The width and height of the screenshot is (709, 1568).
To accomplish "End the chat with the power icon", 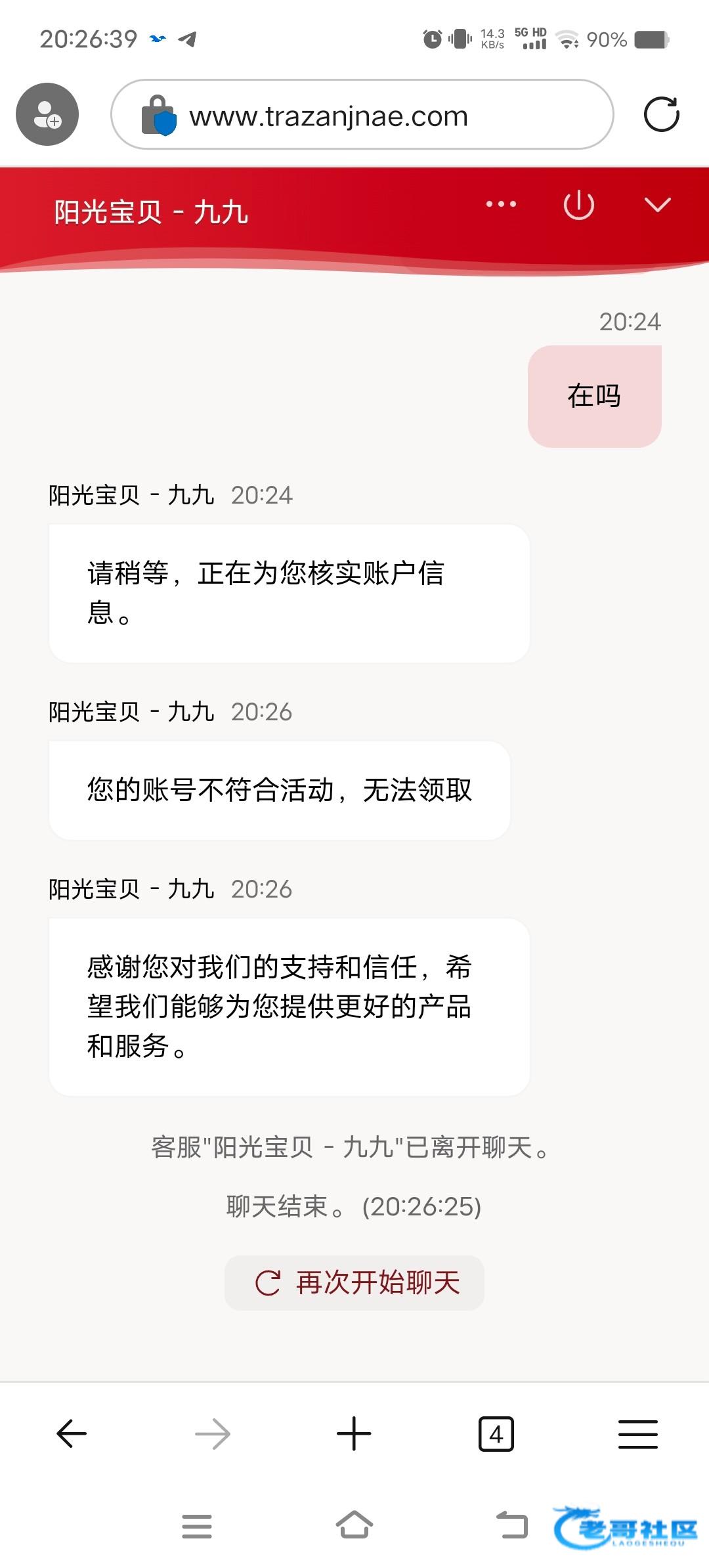I will click(578, 205).
